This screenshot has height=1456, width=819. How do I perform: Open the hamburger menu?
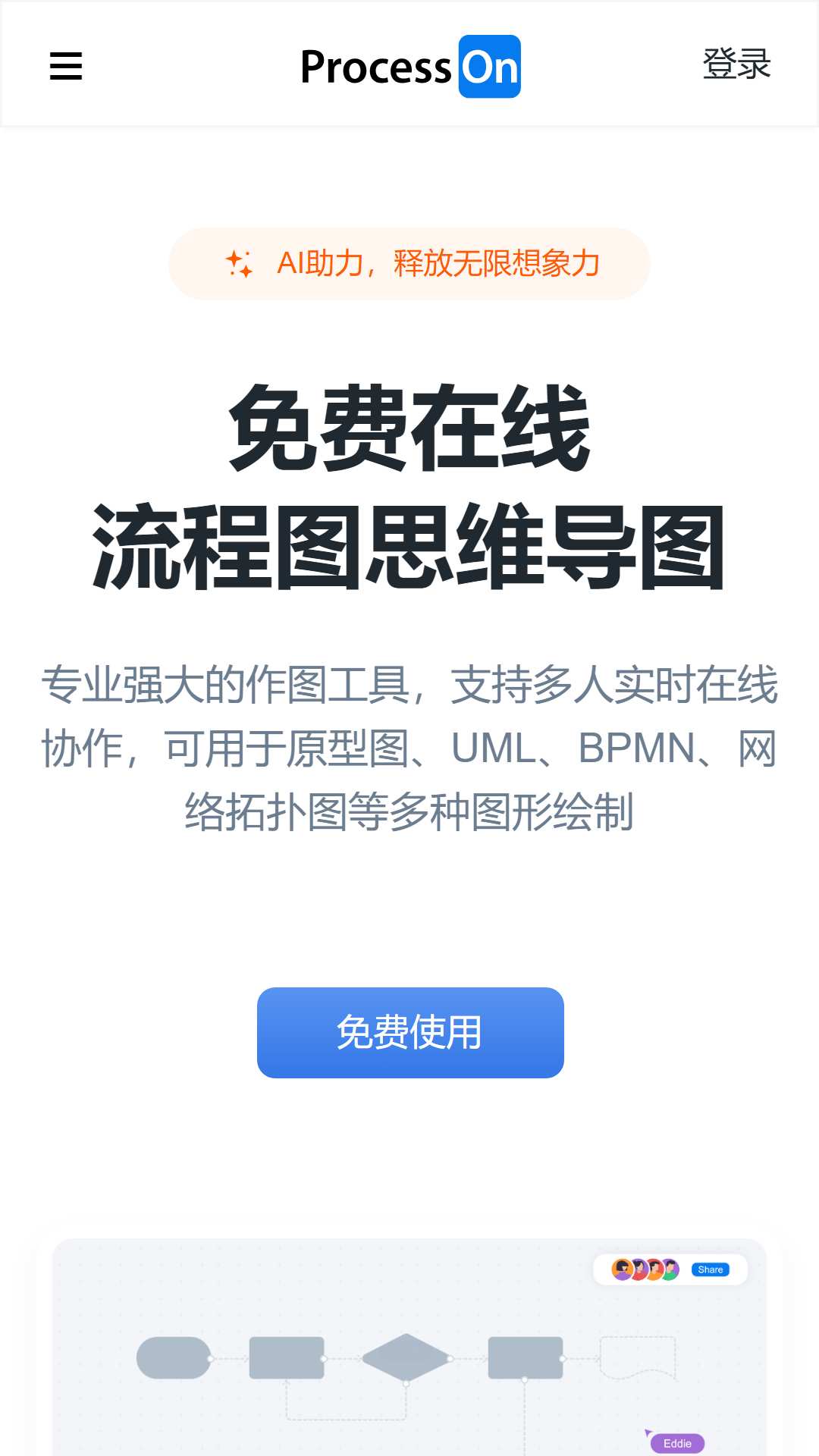click(66, 66)
